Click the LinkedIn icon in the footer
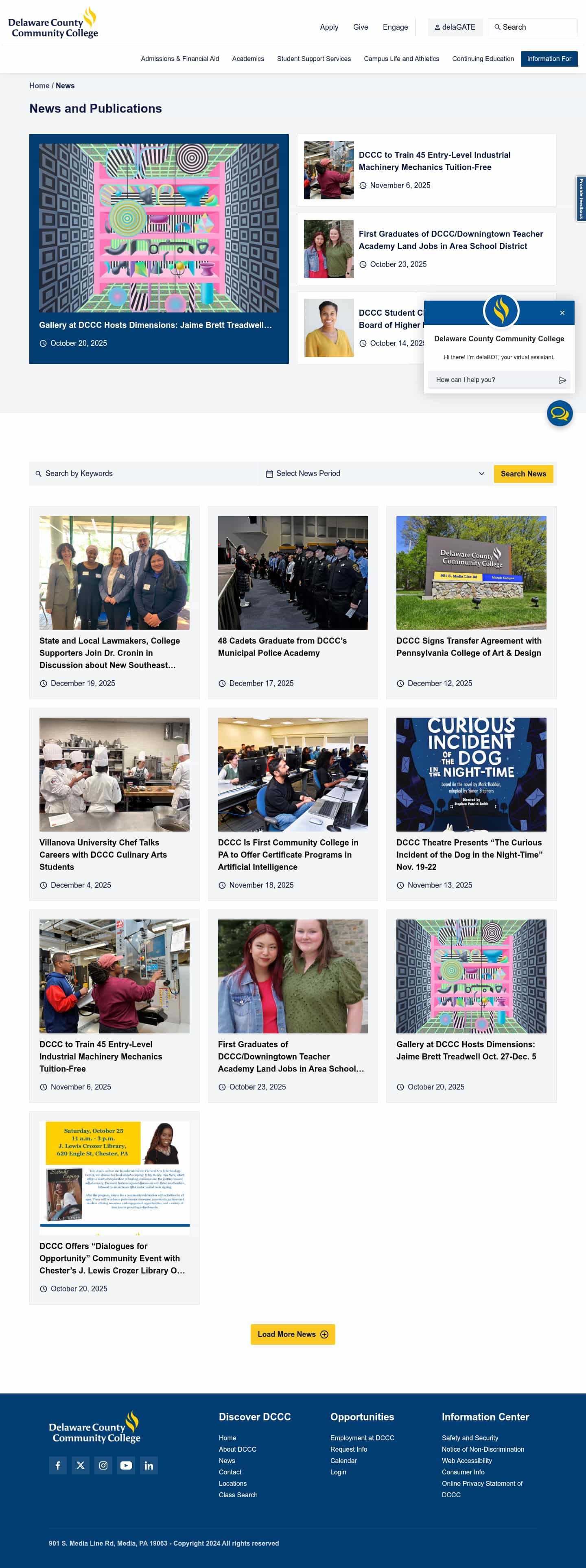The image size is (586, 1568). click(x=149, y=1465)
